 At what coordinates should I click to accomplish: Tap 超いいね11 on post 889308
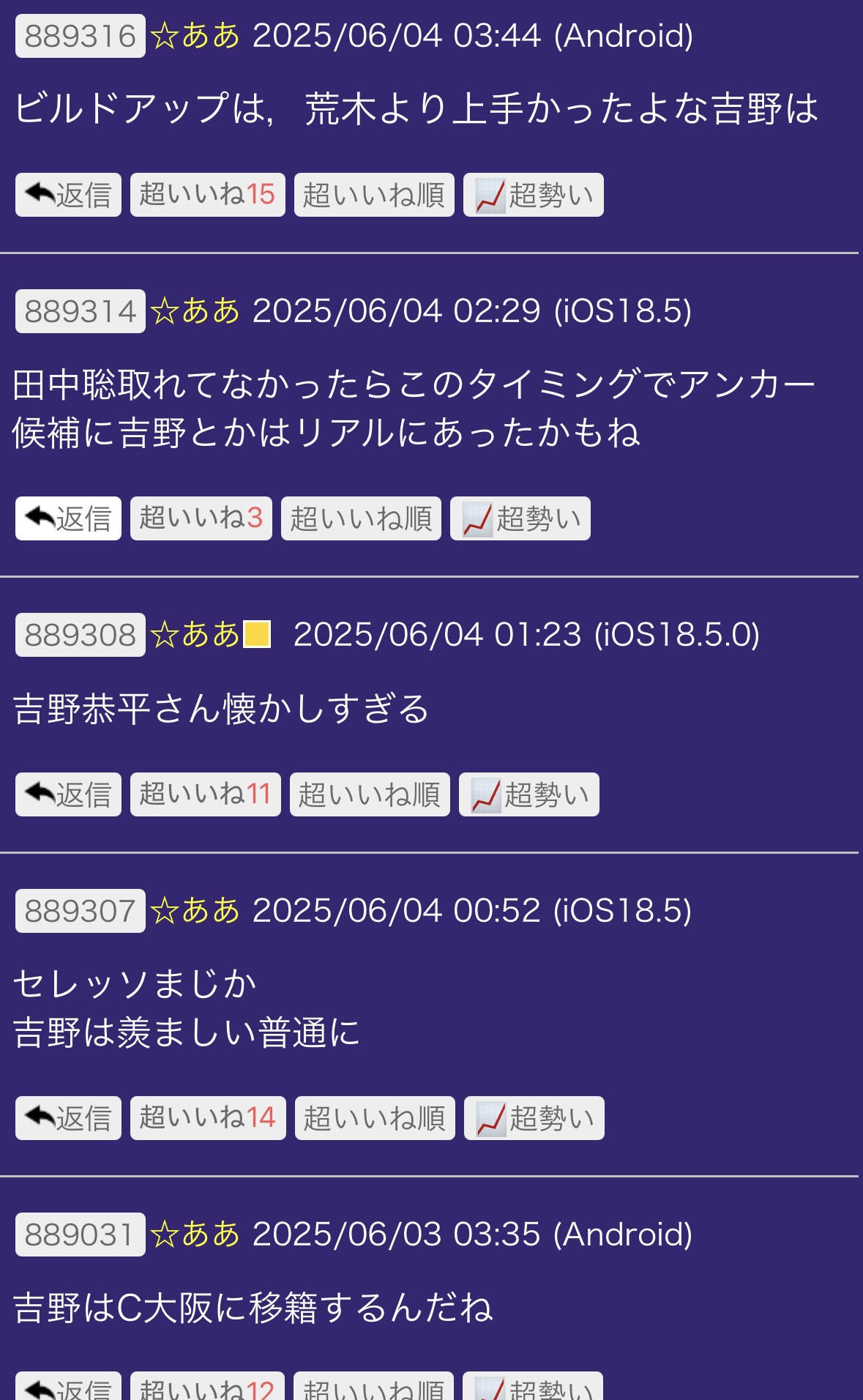click(x=206, y=794)
